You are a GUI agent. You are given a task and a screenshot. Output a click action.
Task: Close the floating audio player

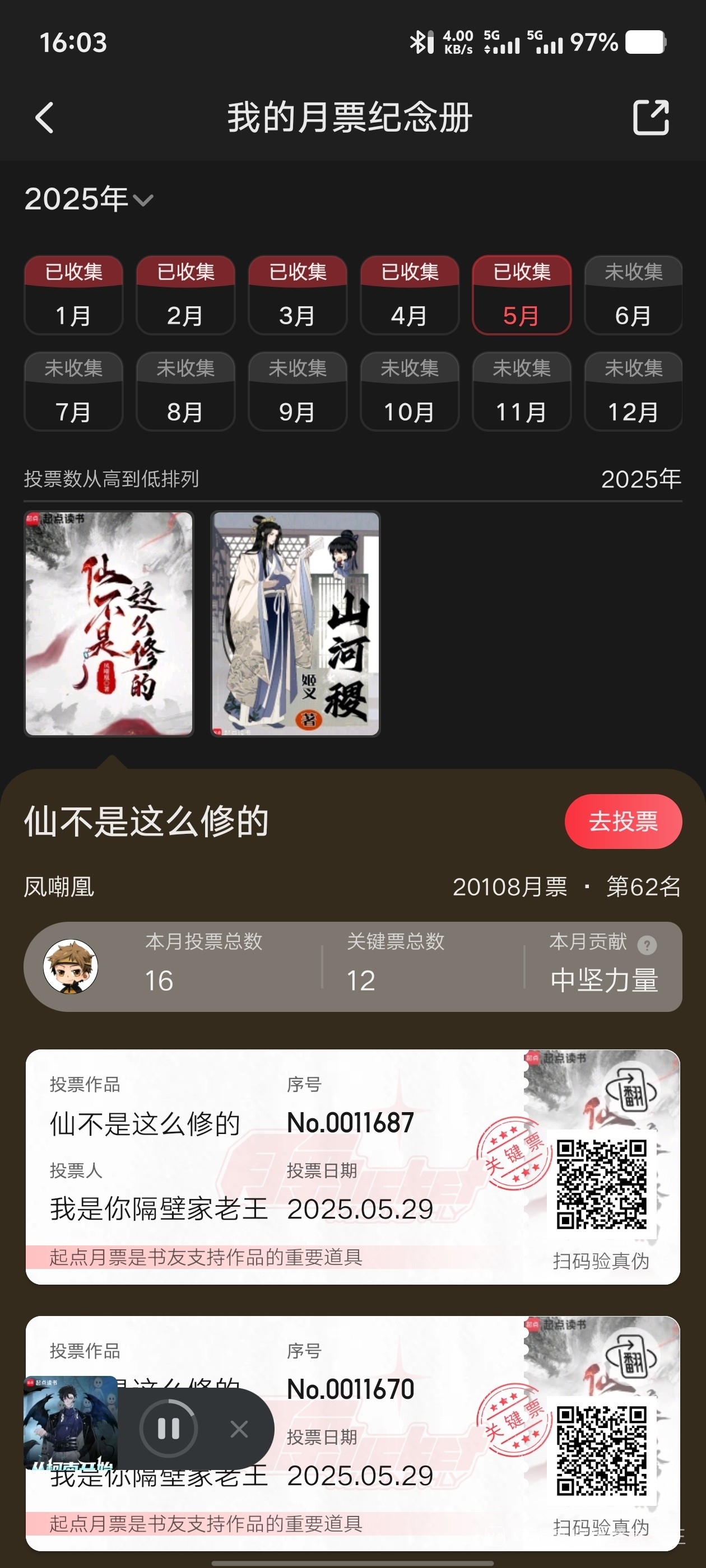tap(239, 1429)
